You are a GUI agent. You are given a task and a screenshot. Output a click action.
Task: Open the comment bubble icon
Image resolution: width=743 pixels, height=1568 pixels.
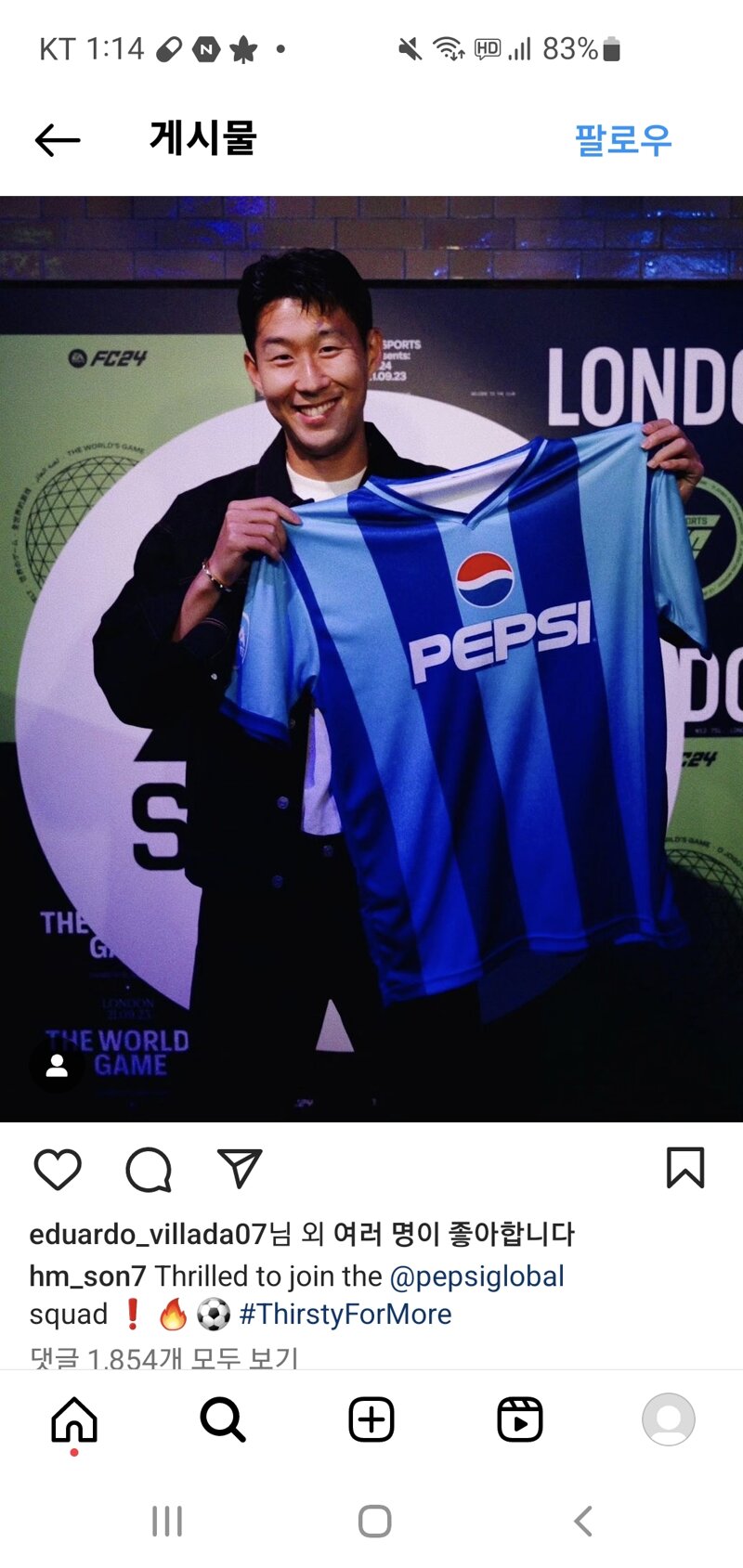tap(149, 1169)
